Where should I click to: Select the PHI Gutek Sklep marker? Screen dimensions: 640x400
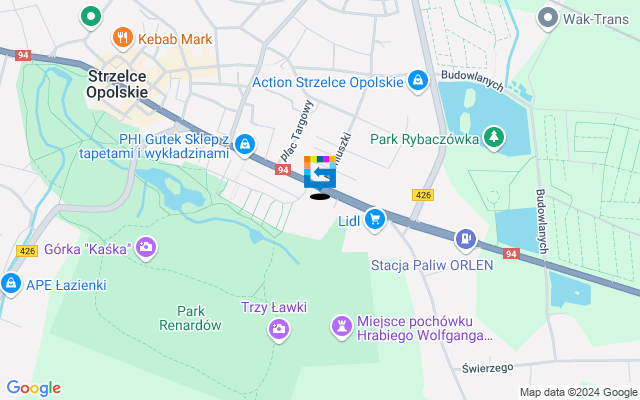coord(245,146)
